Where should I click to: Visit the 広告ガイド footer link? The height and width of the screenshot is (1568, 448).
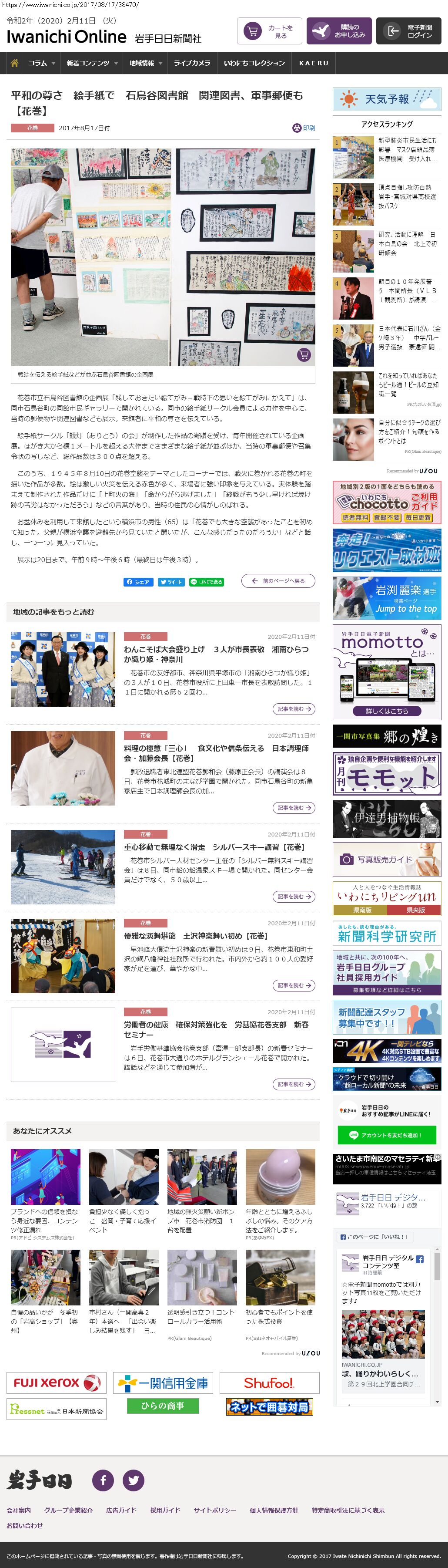tap(121, 1510)
